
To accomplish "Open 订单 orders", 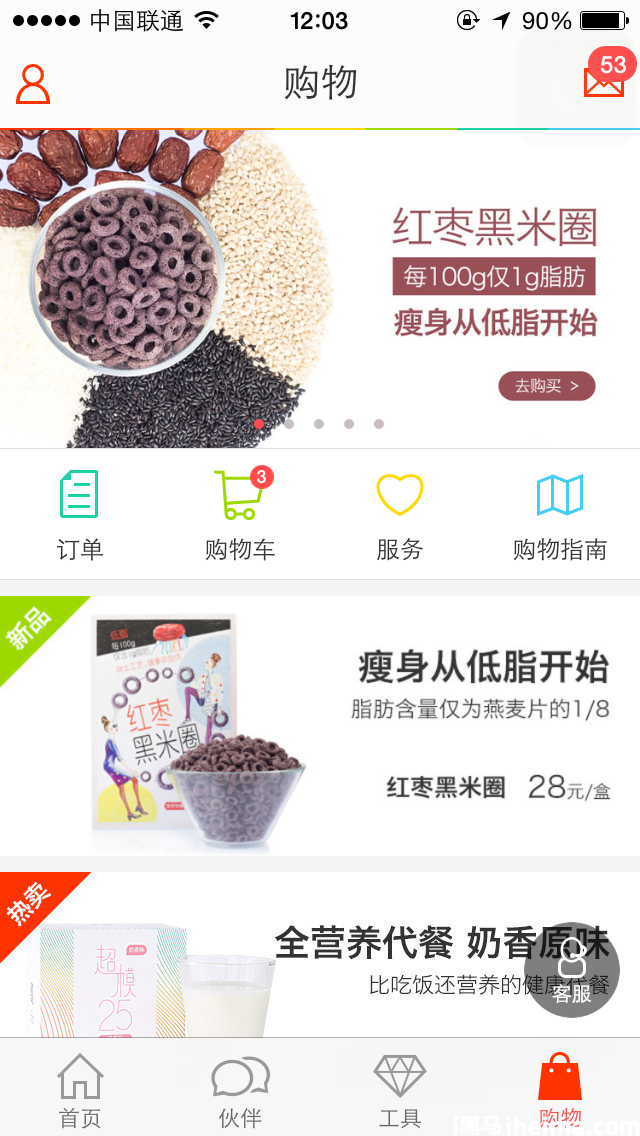I will coord(80,514).
